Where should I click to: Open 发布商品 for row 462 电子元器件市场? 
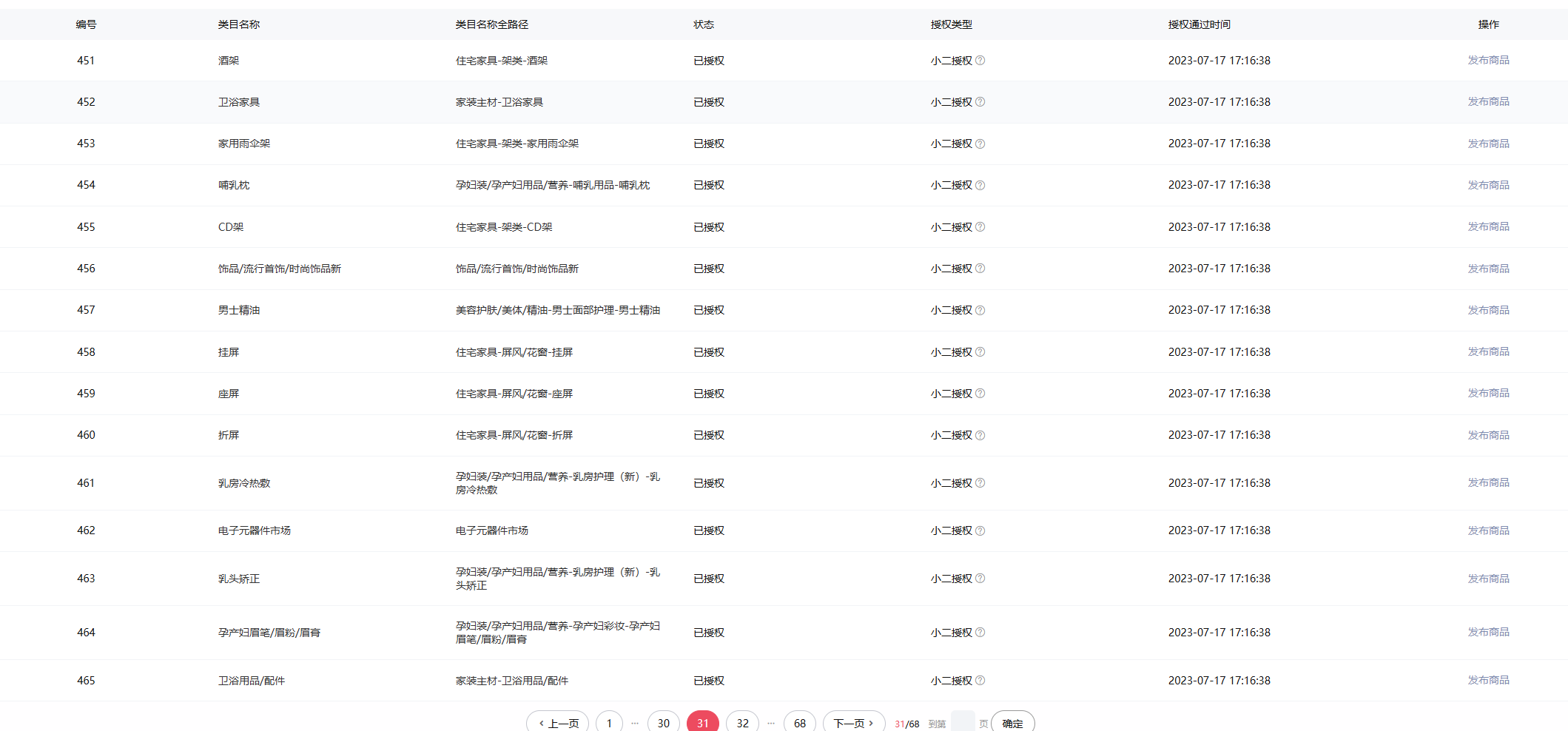coord(1488,530)
